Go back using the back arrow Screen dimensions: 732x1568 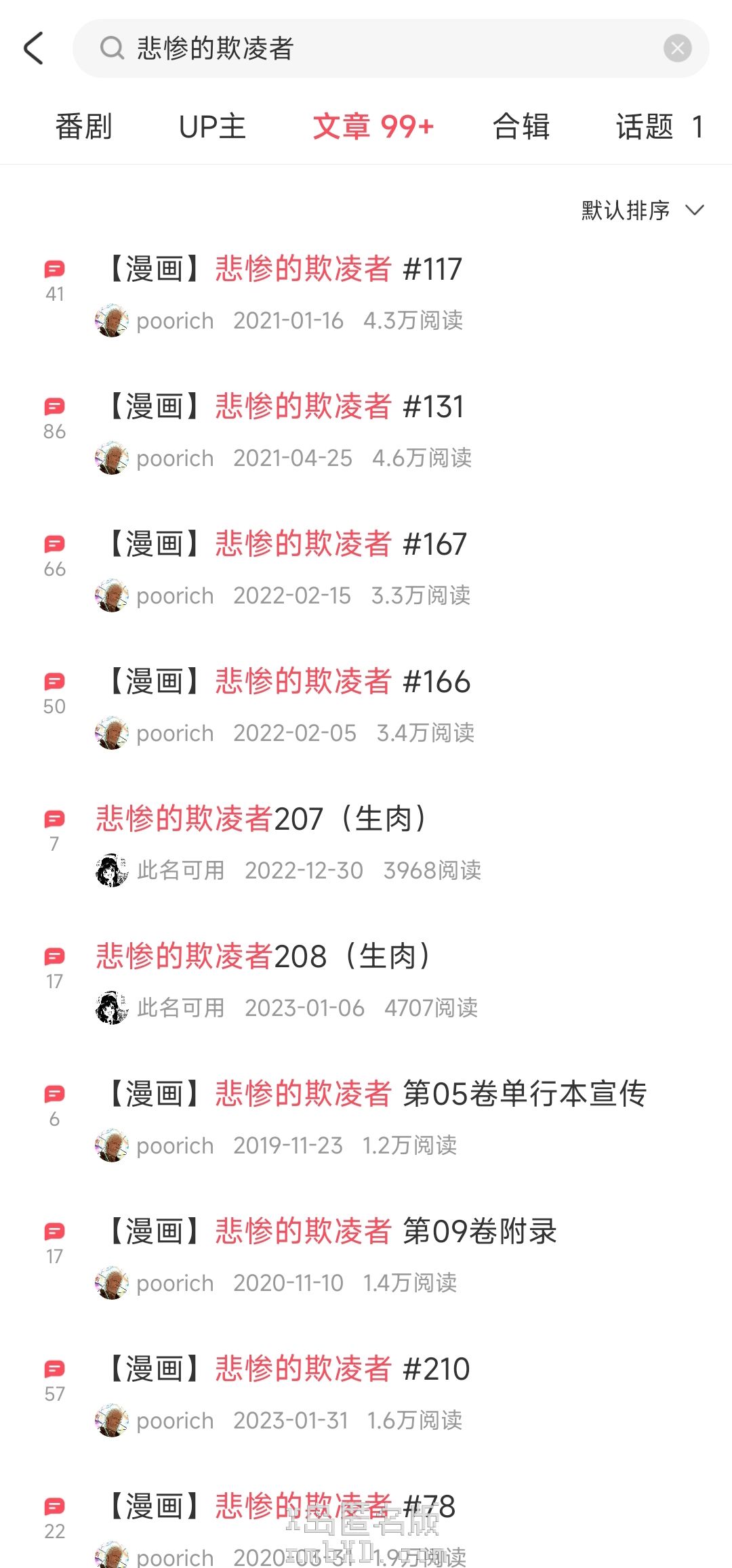pos(34,48)
